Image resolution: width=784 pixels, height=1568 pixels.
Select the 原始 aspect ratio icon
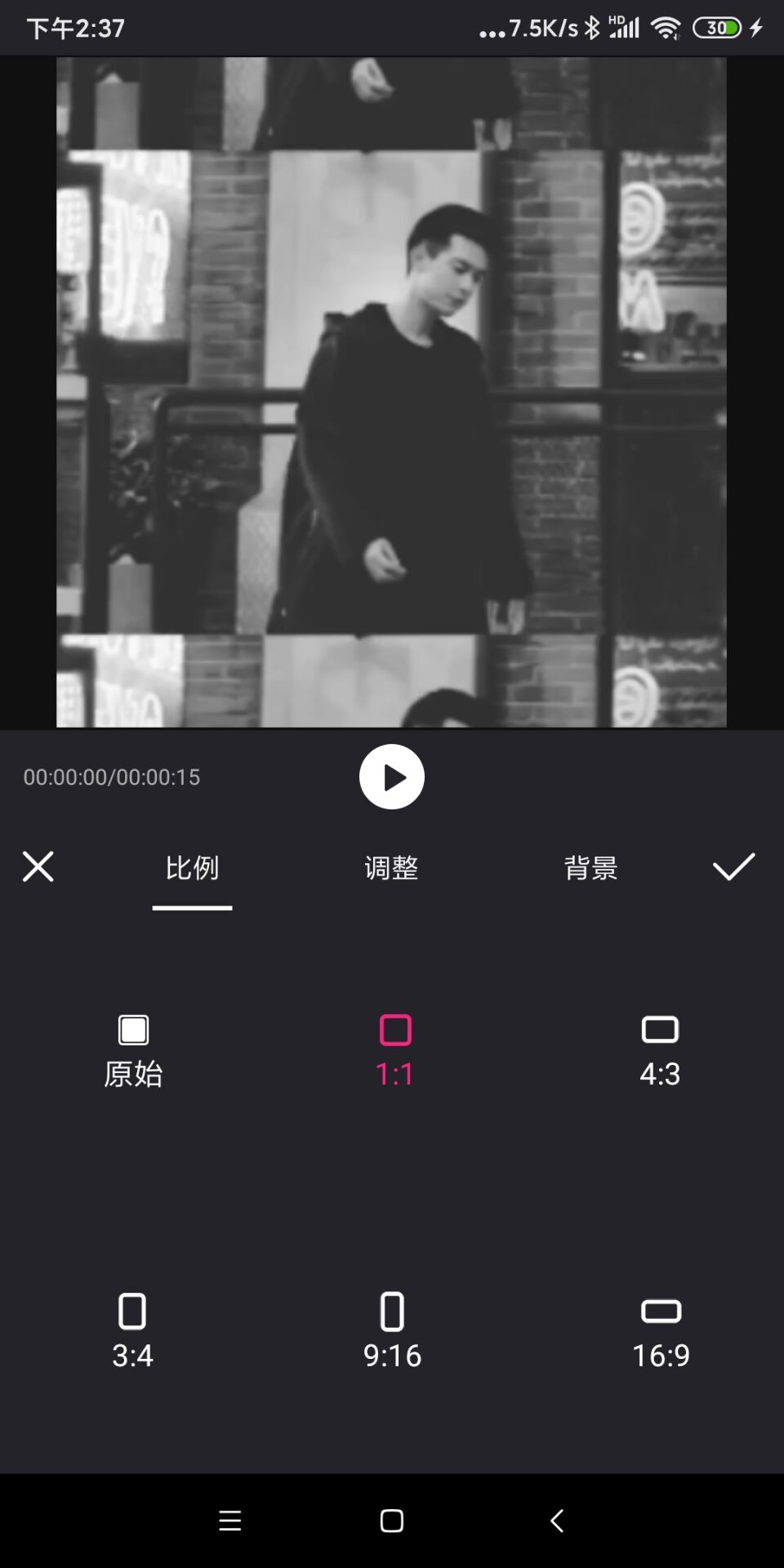(132, 1049)
